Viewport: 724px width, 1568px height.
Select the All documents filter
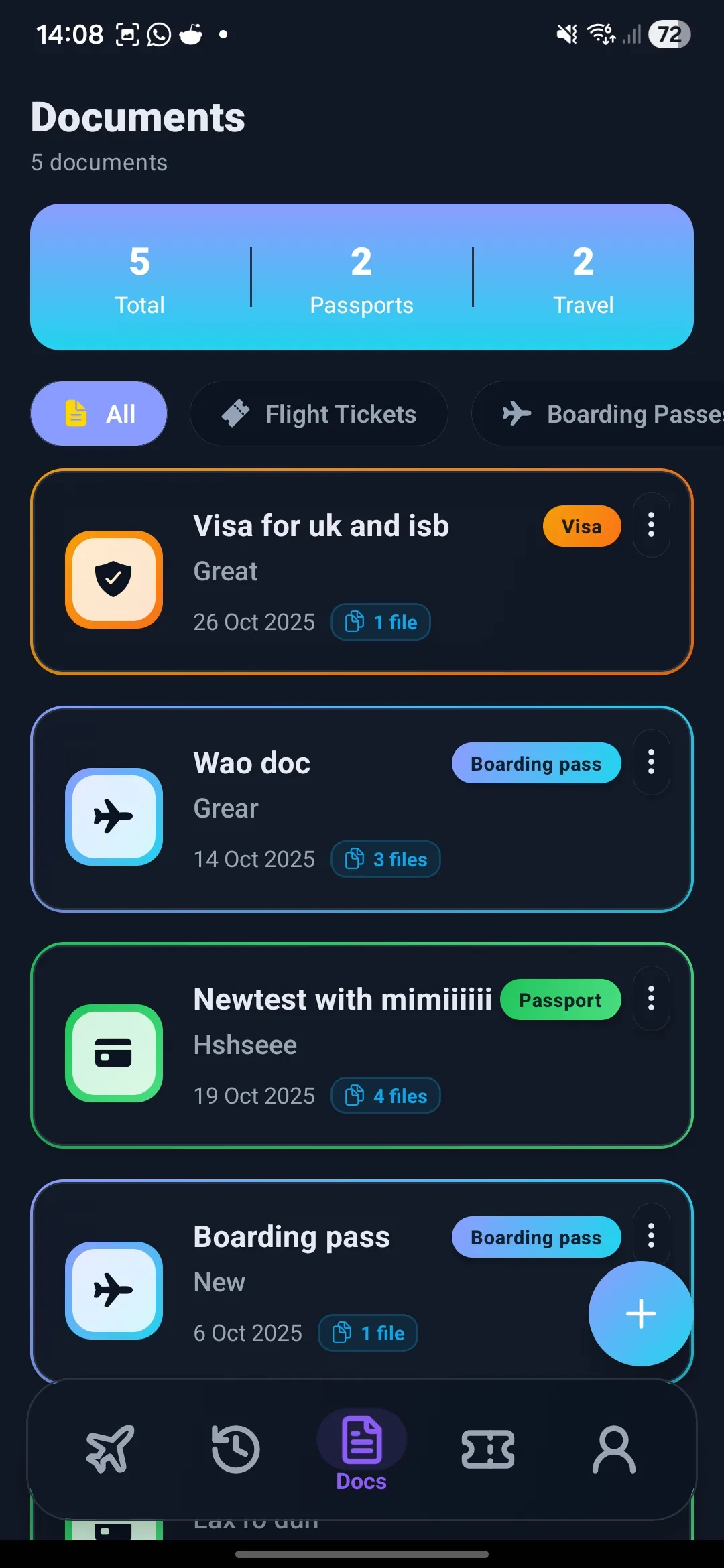99,413
